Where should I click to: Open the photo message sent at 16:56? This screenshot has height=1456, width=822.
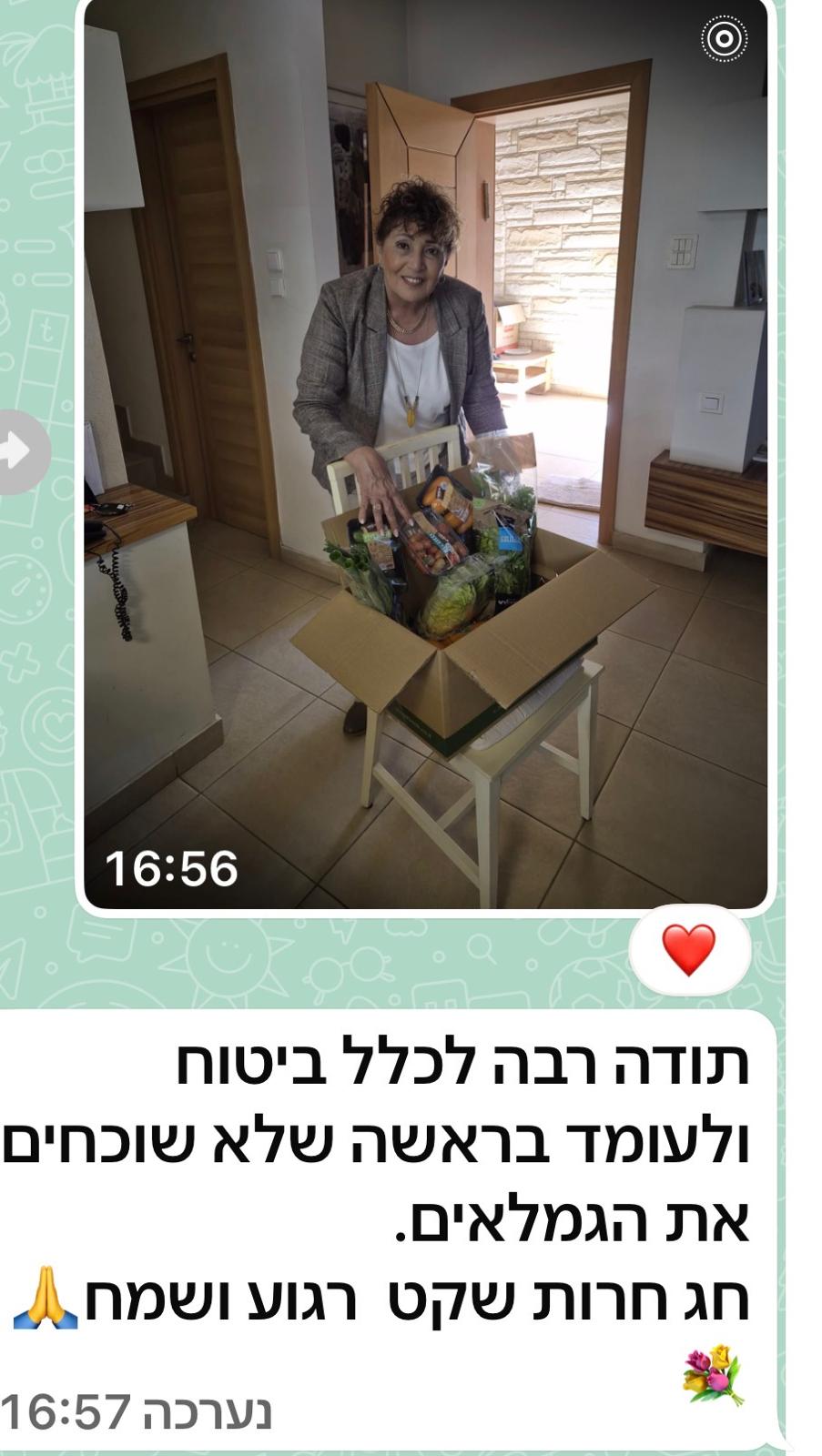[x=425, y=455]
